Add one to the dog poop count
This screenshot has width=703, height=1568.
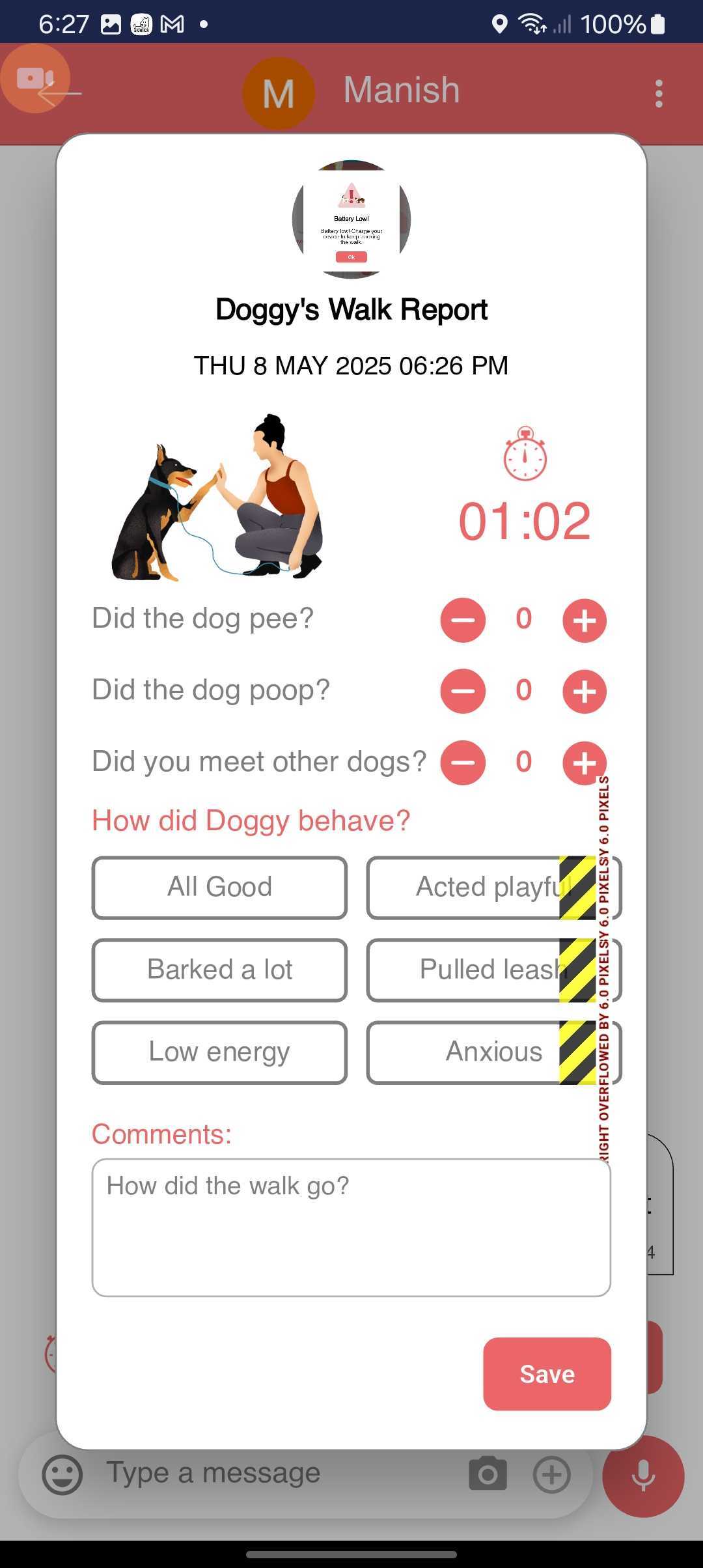point(584,692)
